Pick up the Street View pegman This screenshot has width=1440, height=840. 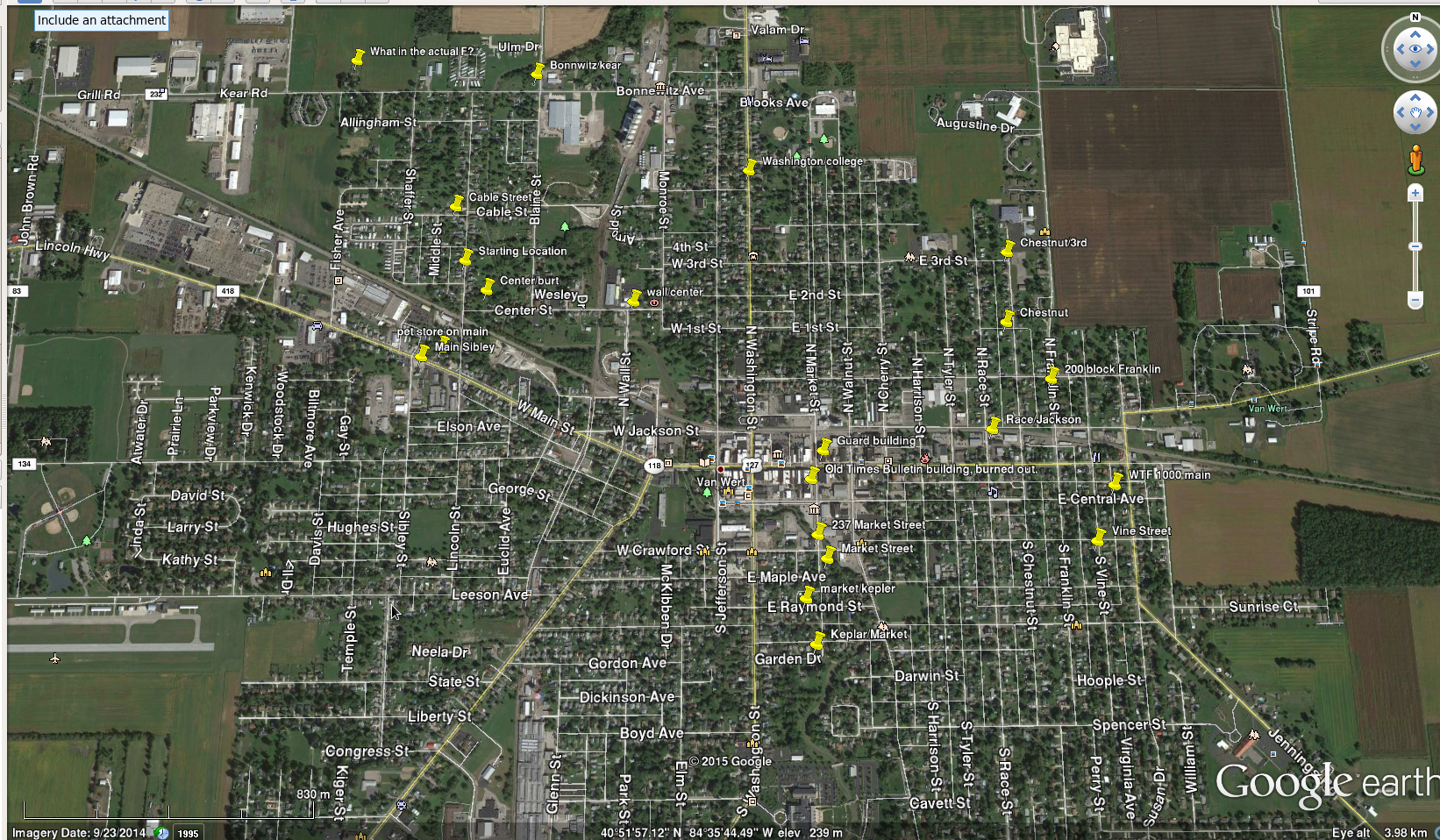pyautogui.click(x=1415, y=161)
